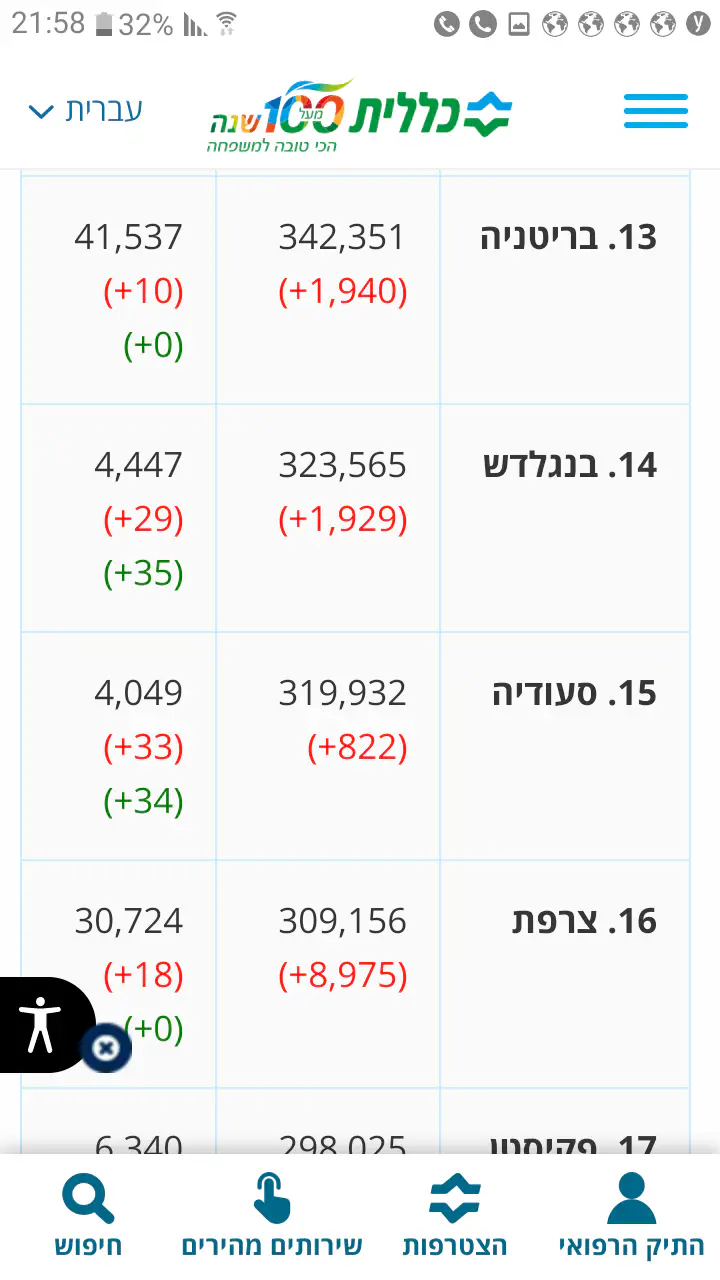Go to the Clalit home page via logo
This screenshot has height=1280, width=720.
point(360,115)
